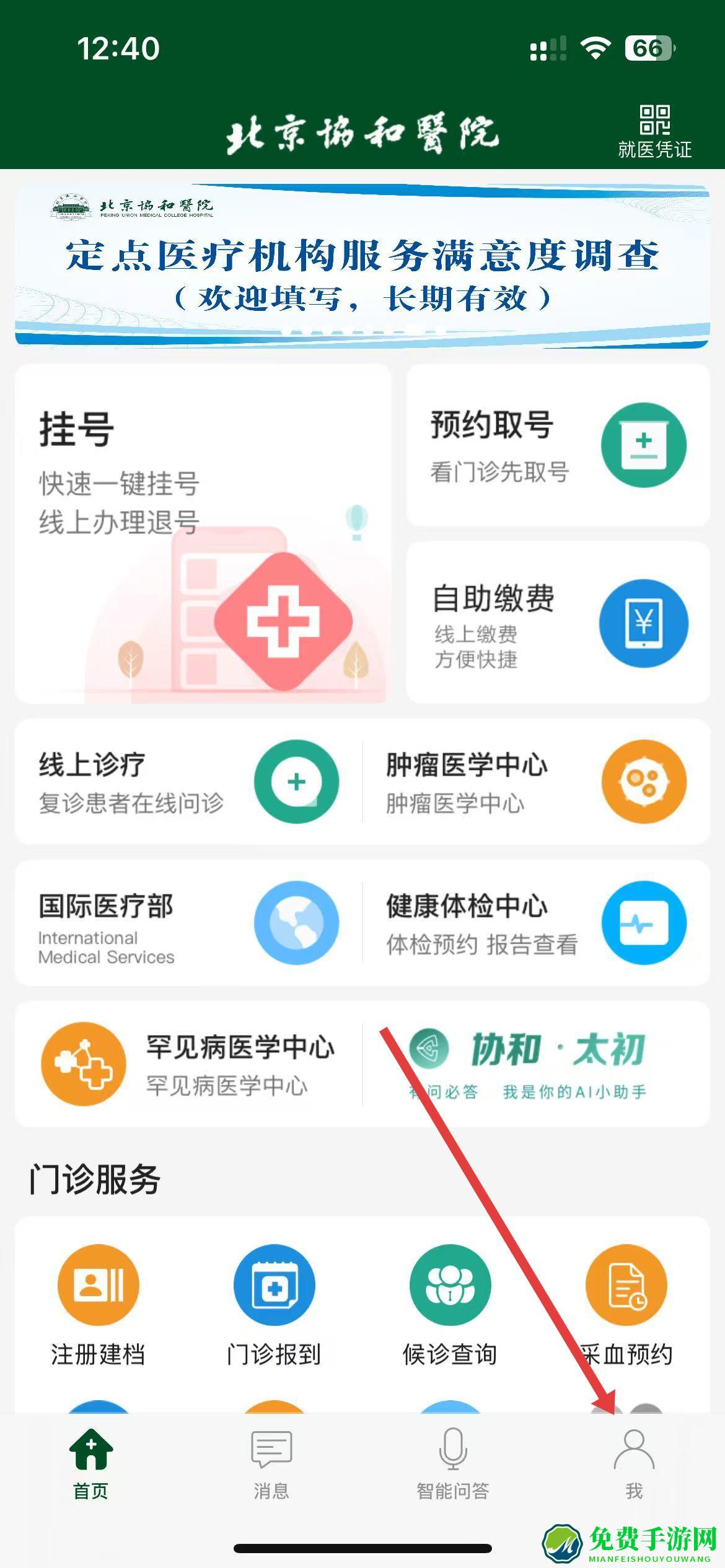Open 罕见病医学中心
The height and width of the screenshot is (1568, 725).
pyautogui.click(x=189, y=1064)
